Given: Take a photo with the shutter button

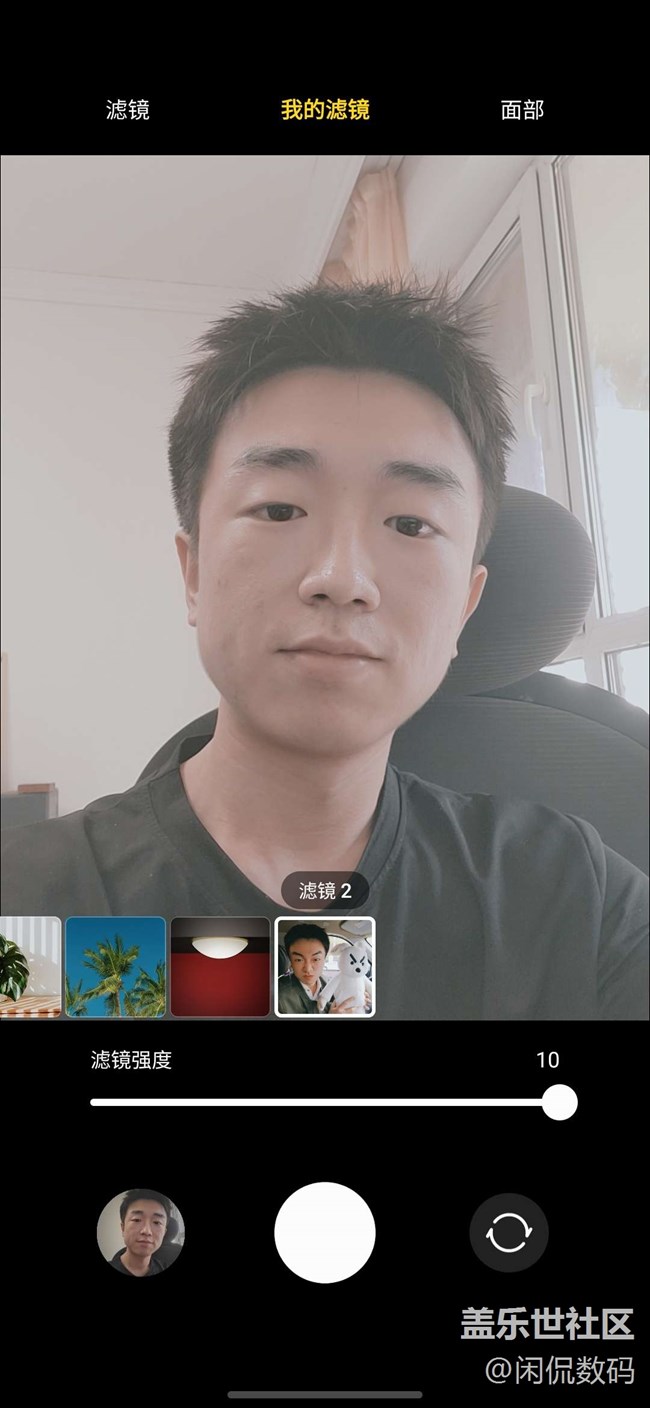Looking at the screenshot, I should point(325,1232).
